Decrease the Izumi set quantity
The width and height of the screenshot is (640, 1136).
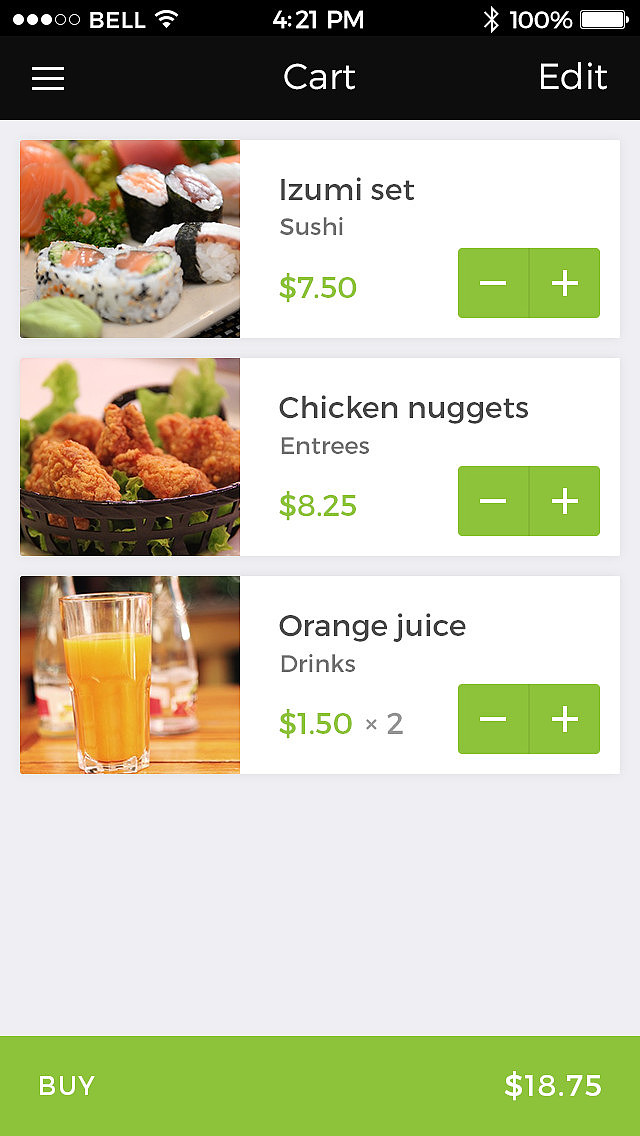(493, 283)
